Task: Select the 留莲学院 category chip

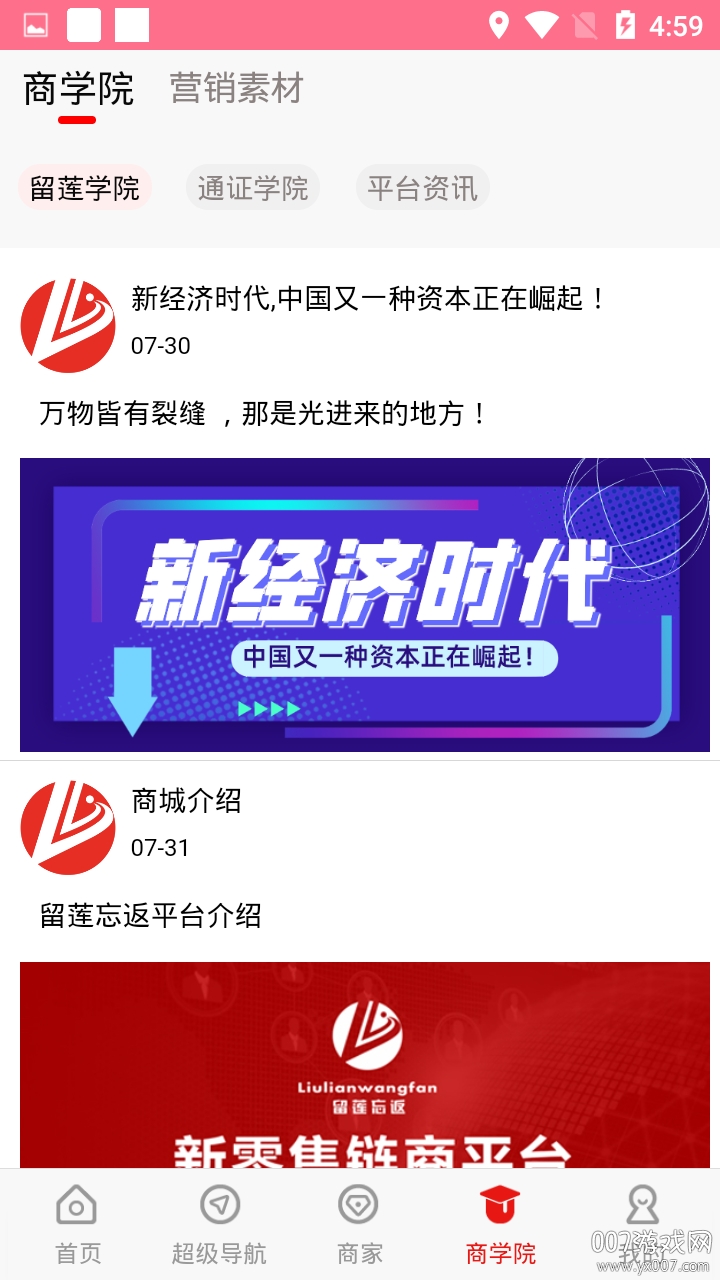Action: tap(85, 188)
